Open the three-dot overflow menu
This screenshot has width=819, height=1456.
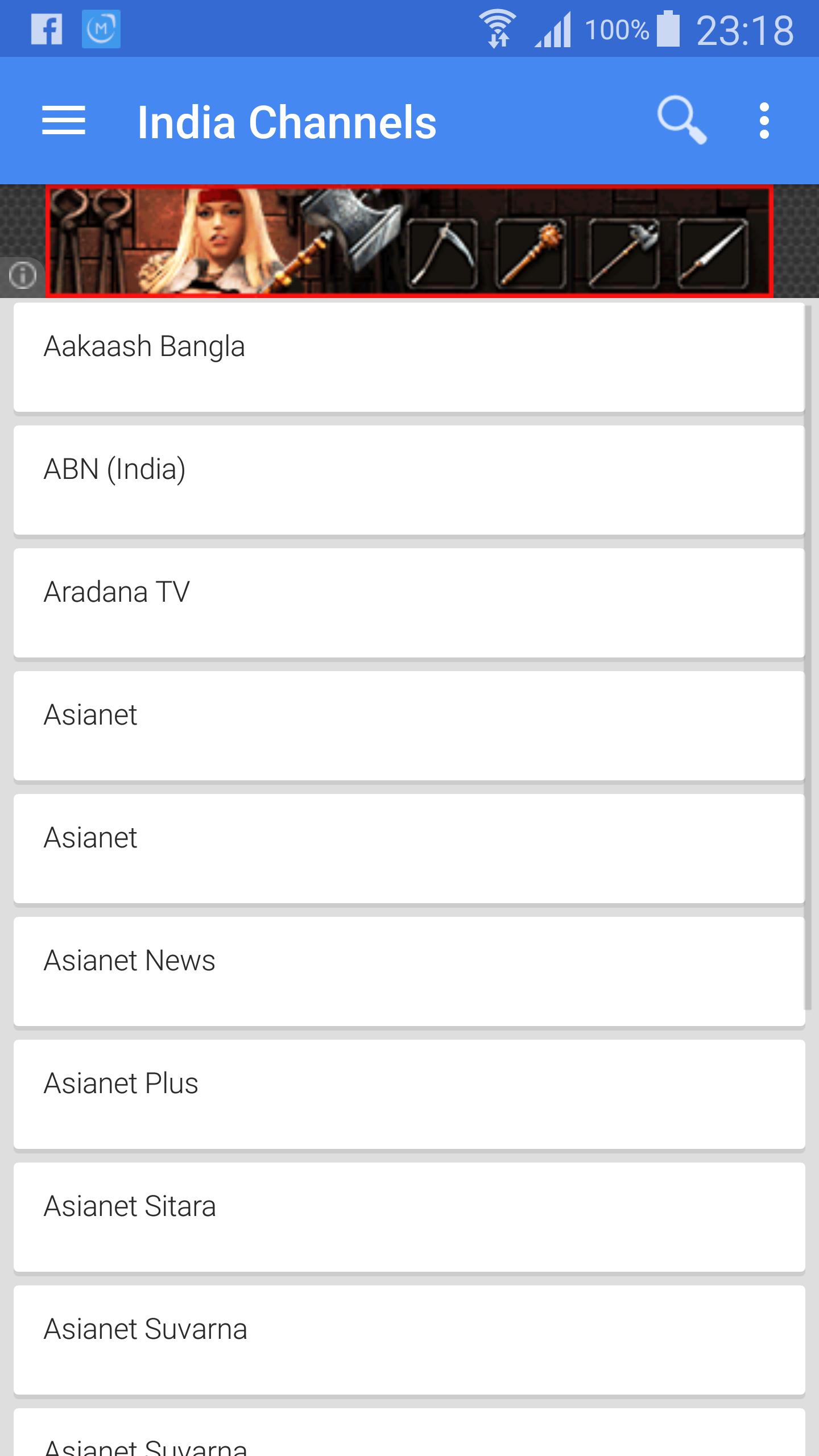(764, 120)
